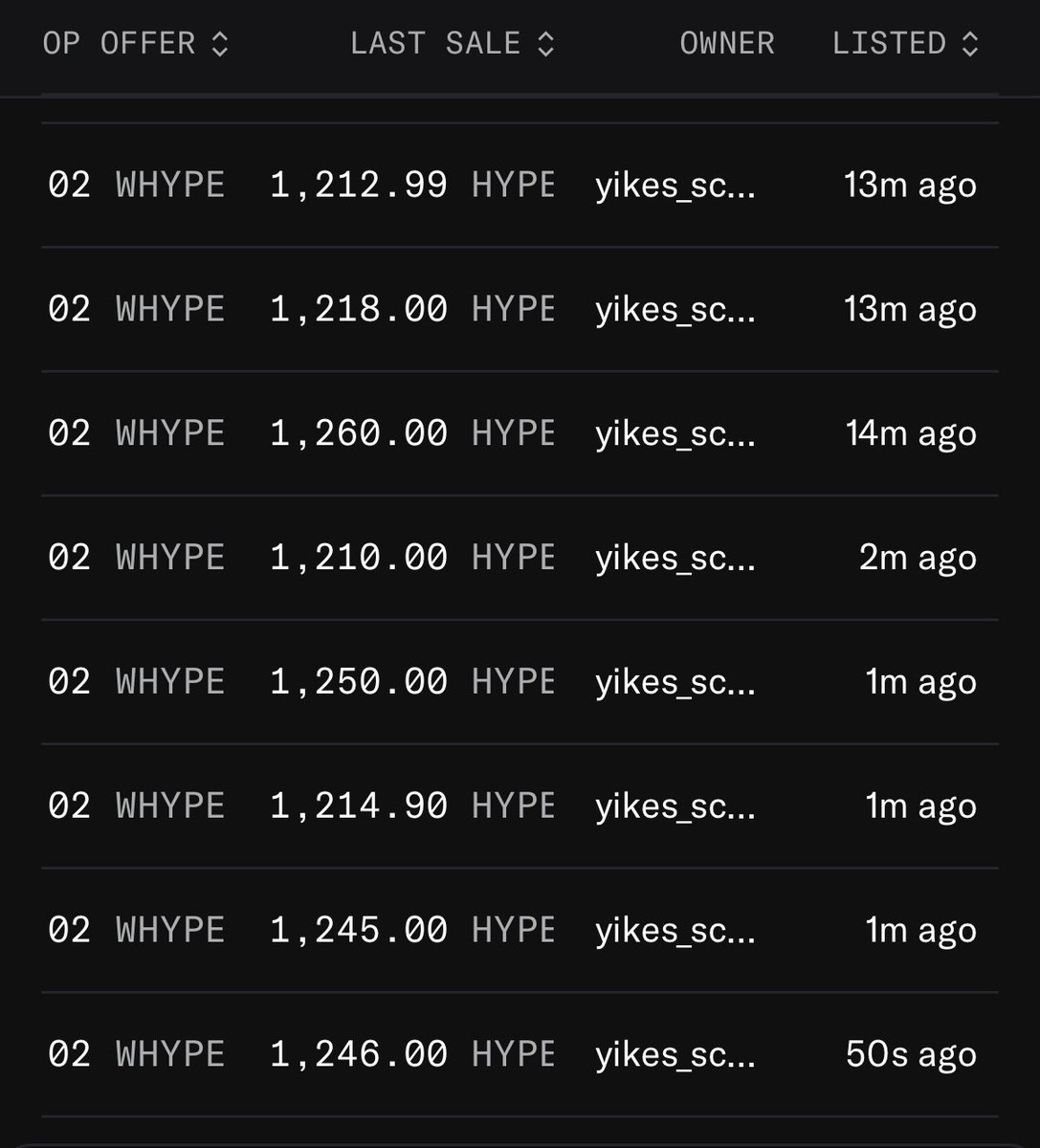View the listing with 1,210.00 HYPE last sale
This screenshot has width=1040, height=1148.
[358, 558]
